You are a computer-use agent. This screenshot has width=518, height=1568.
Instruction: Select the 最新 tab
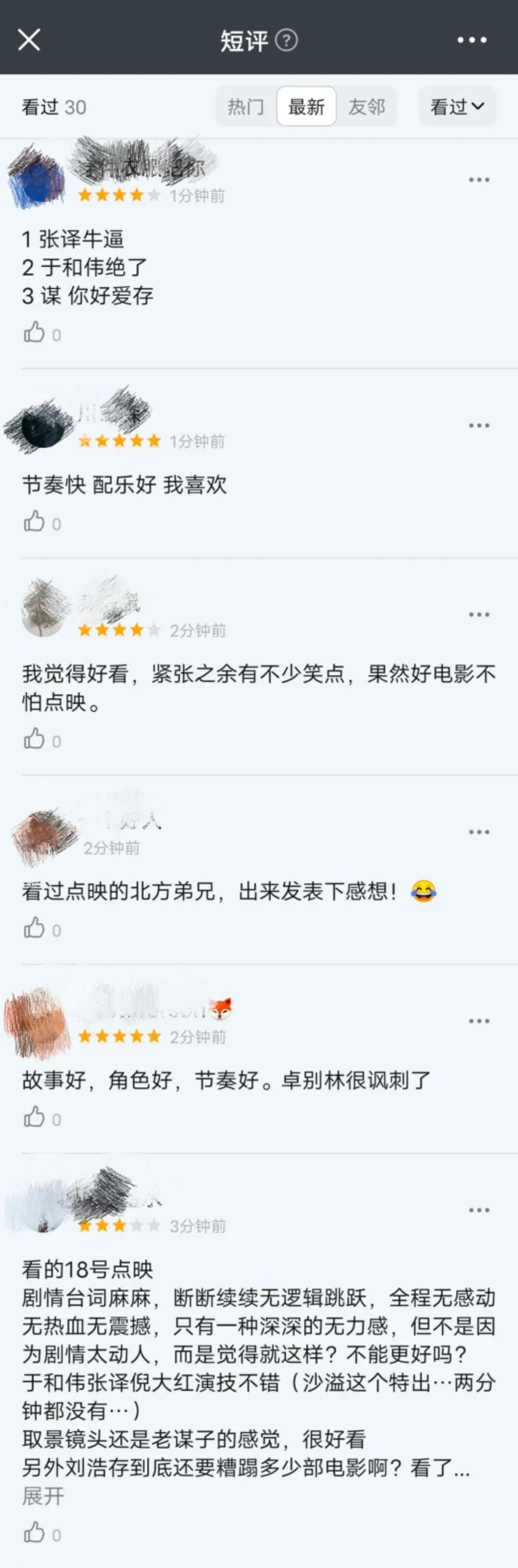pyautogui.click(x=306, y=106)
